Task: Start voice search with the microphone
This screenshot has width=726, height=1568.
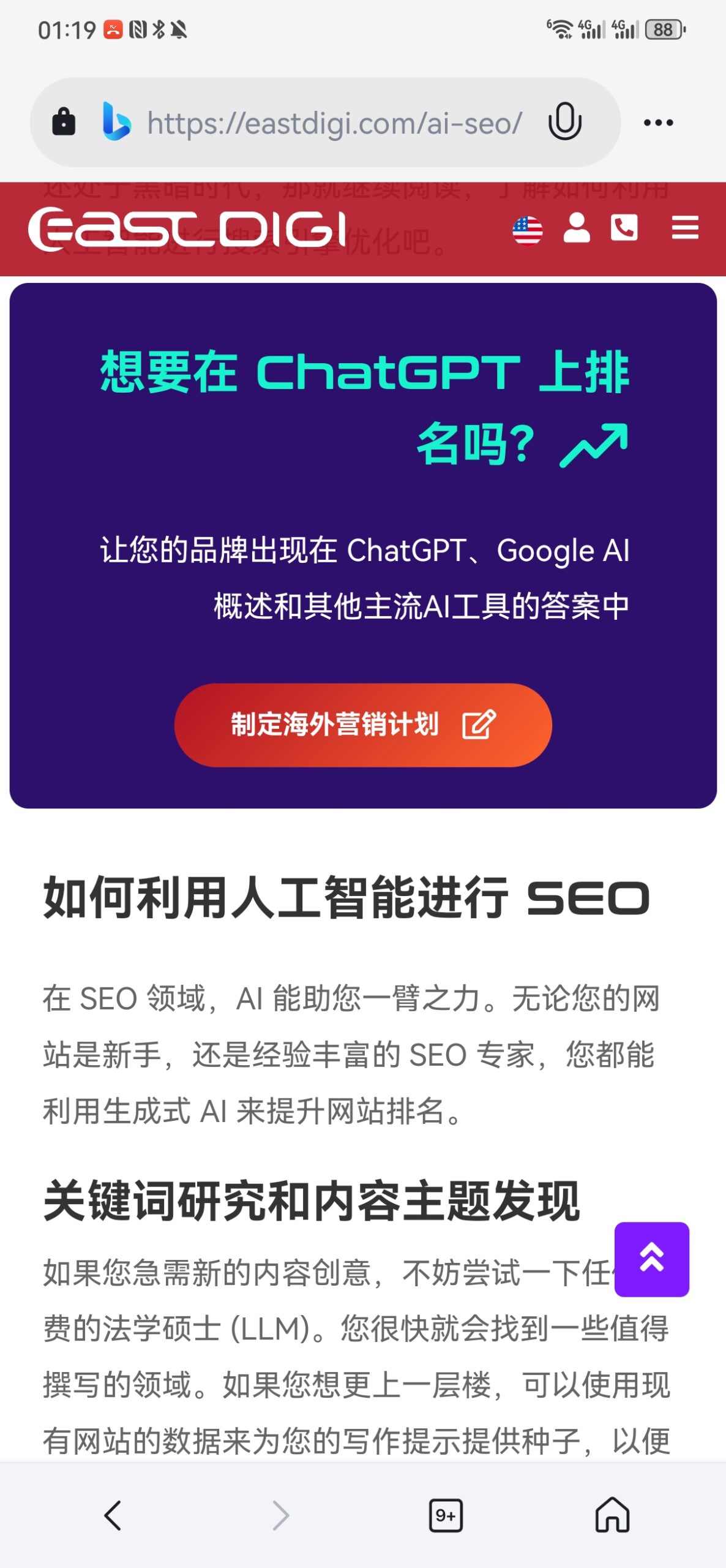Action: [x=564, y=122]
